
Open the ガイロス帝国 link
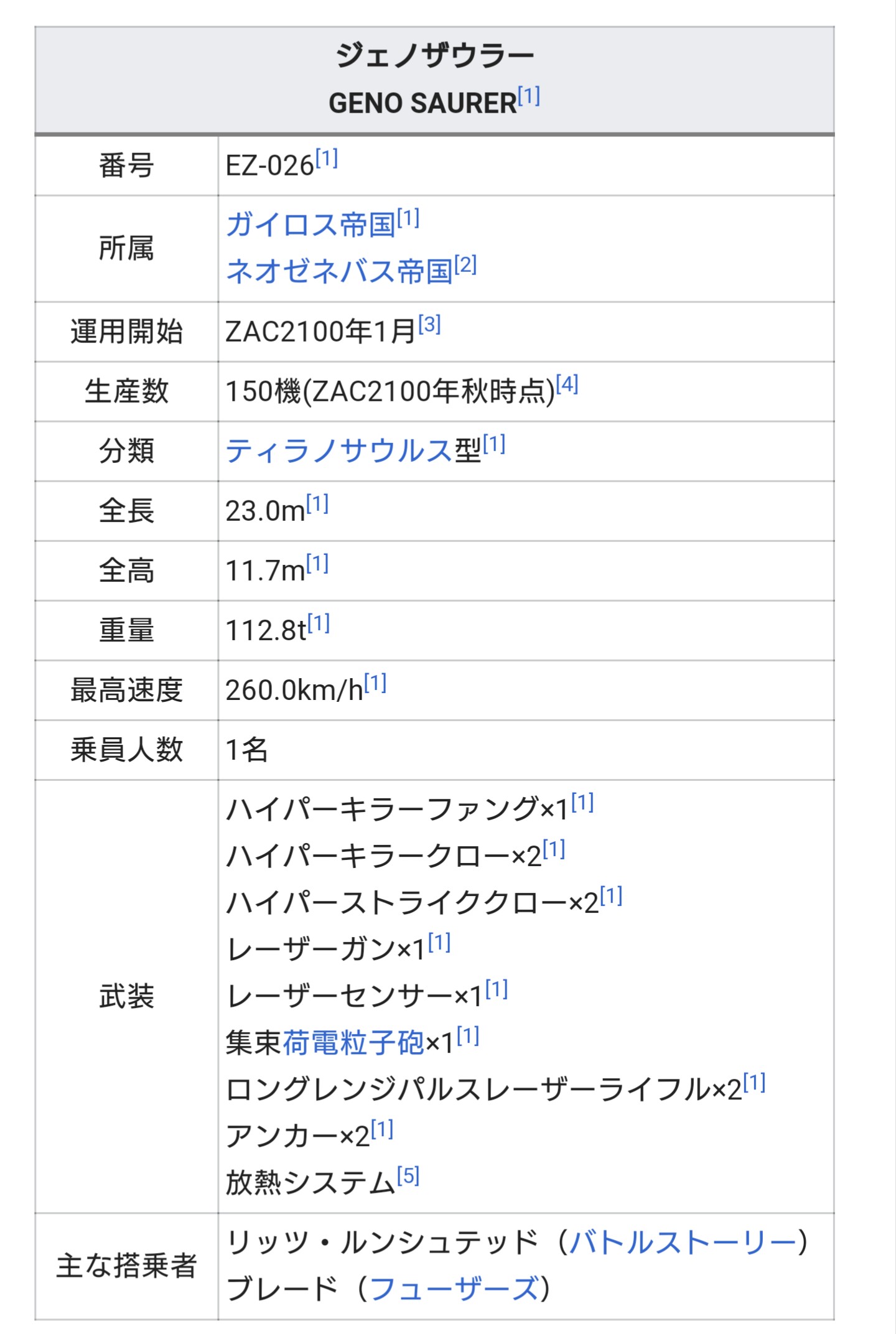click(310, 225)
